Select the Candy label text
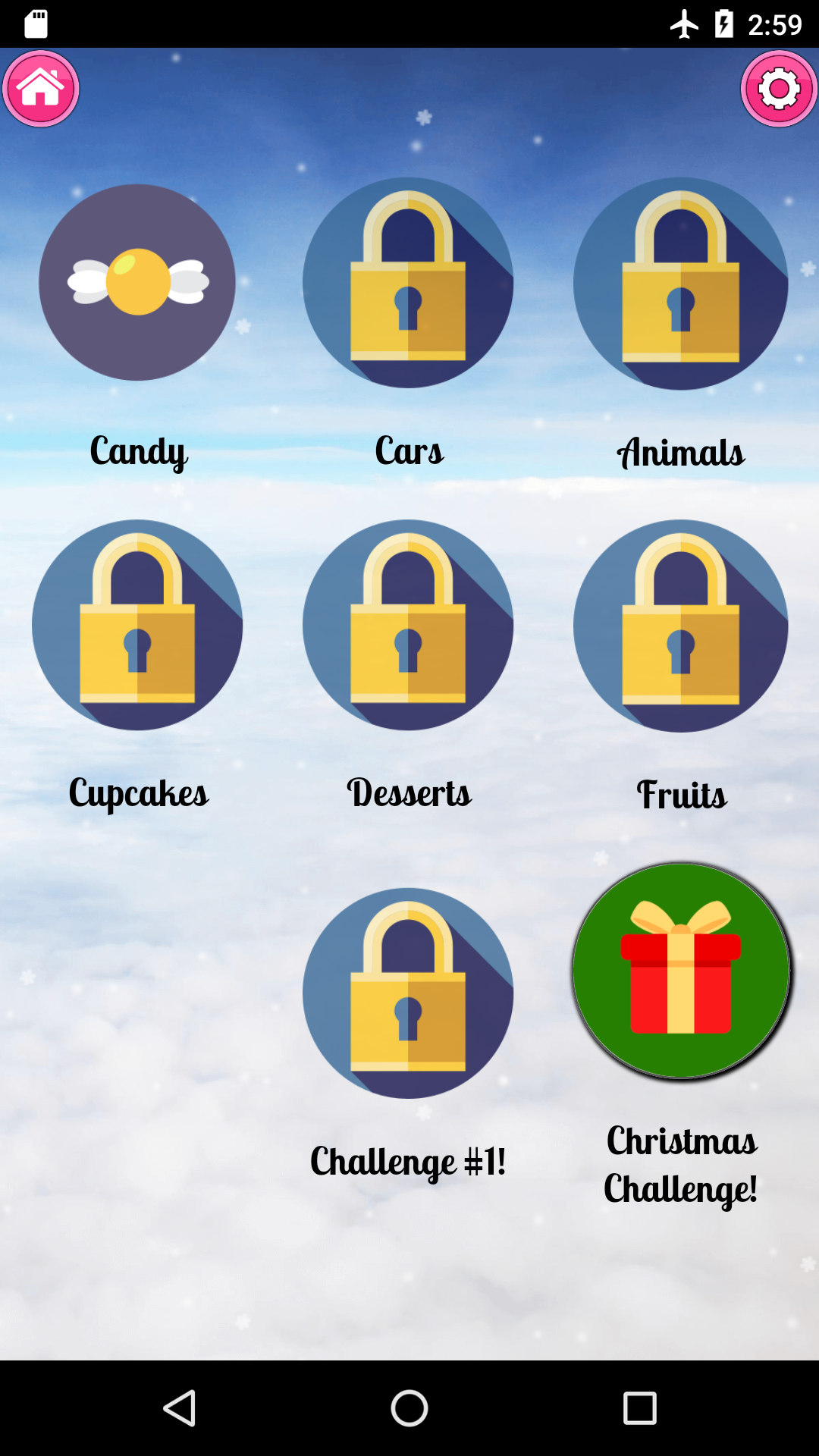This screenshot has width=819, height=1456. coord(138,451)
